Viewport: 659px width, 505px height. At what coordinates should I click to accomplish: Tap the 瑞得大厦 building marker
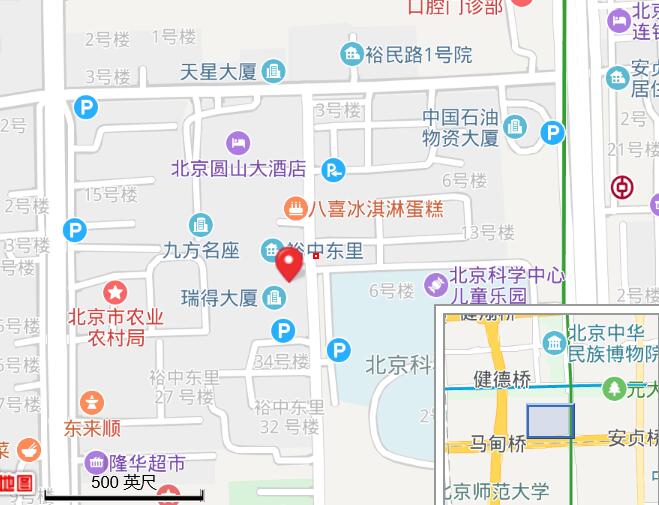273,298
